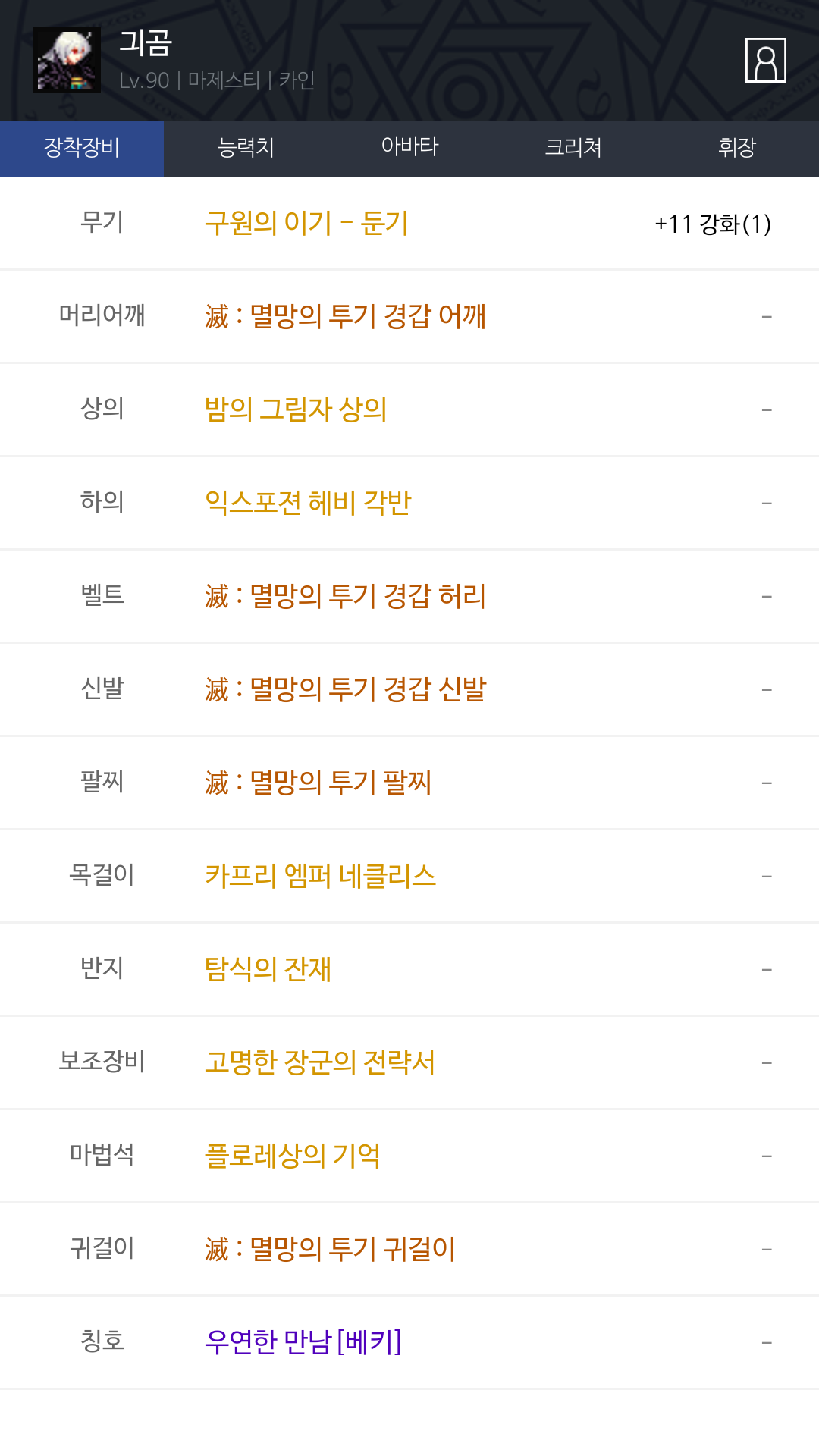Image resolution: width=819 pixels, height=1456 pixels.
Task: Switch to the 휘장 tab
Action: [x=737, y=149]
